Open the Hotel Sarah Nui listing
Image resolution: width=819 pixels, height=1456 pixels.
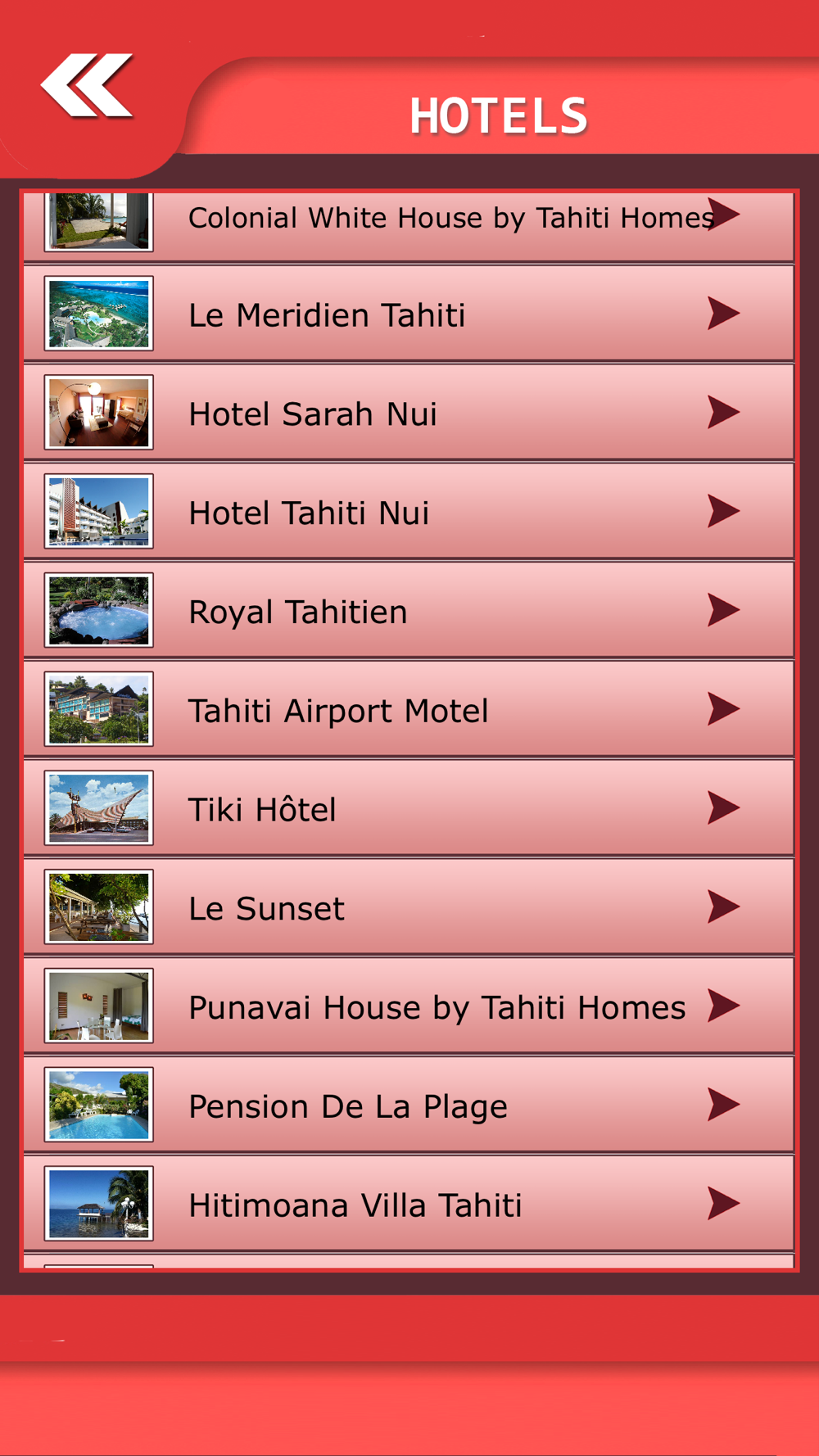coord(409,414)
